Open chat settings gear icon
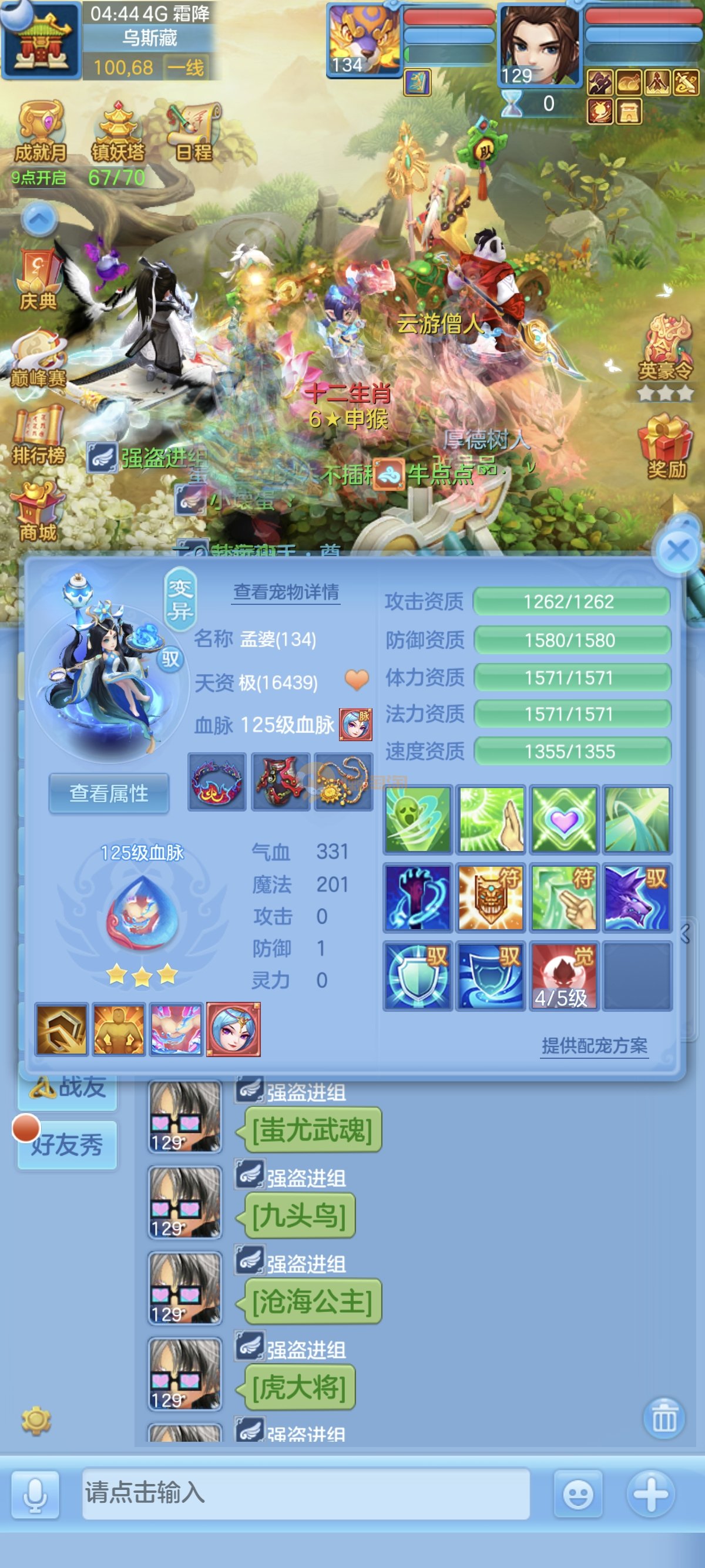Screen dimensions: 705x1568 click(36, 1420)
